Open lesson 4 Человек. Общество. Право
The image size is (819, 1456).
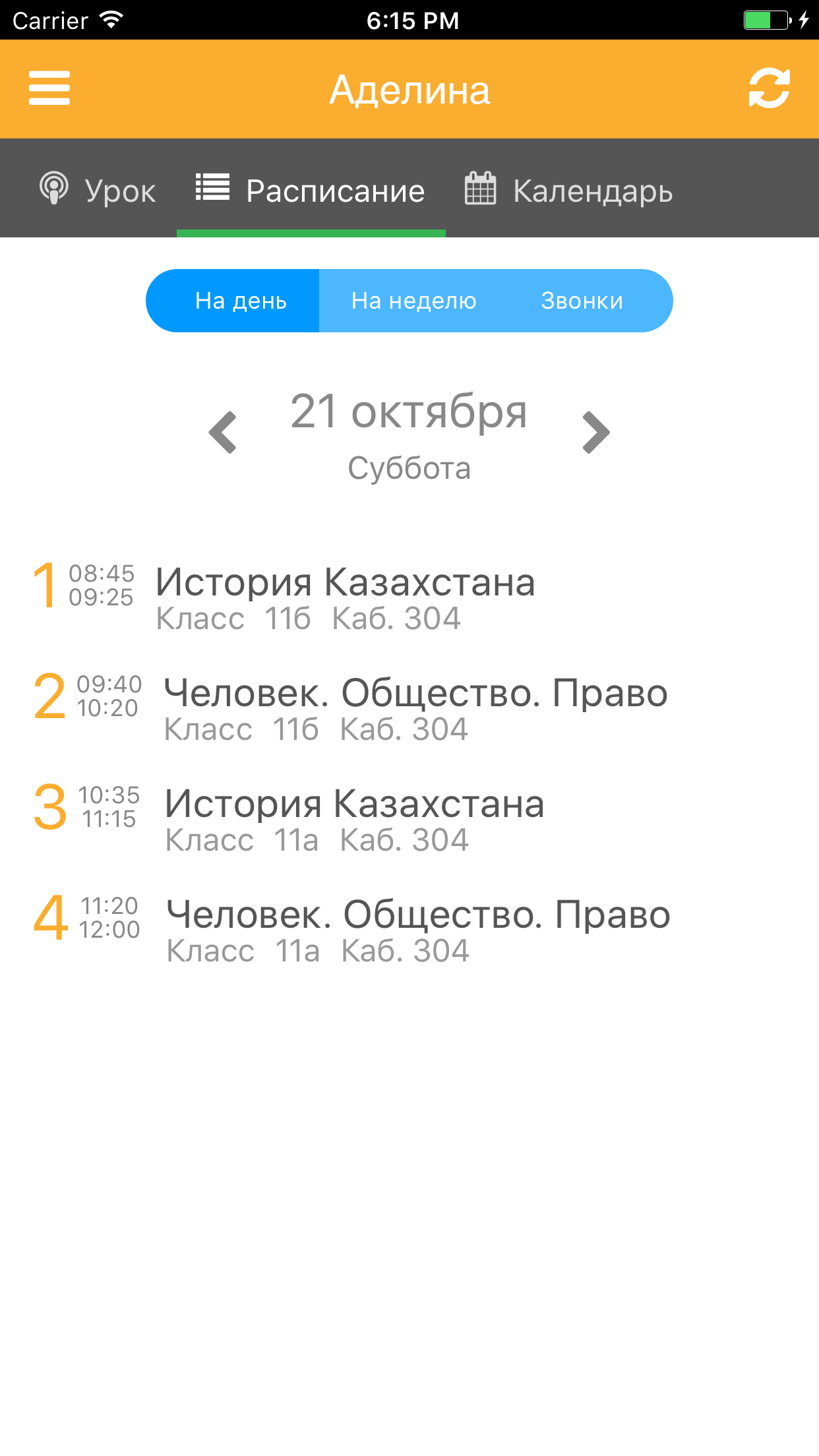click(x=417, y=930)
